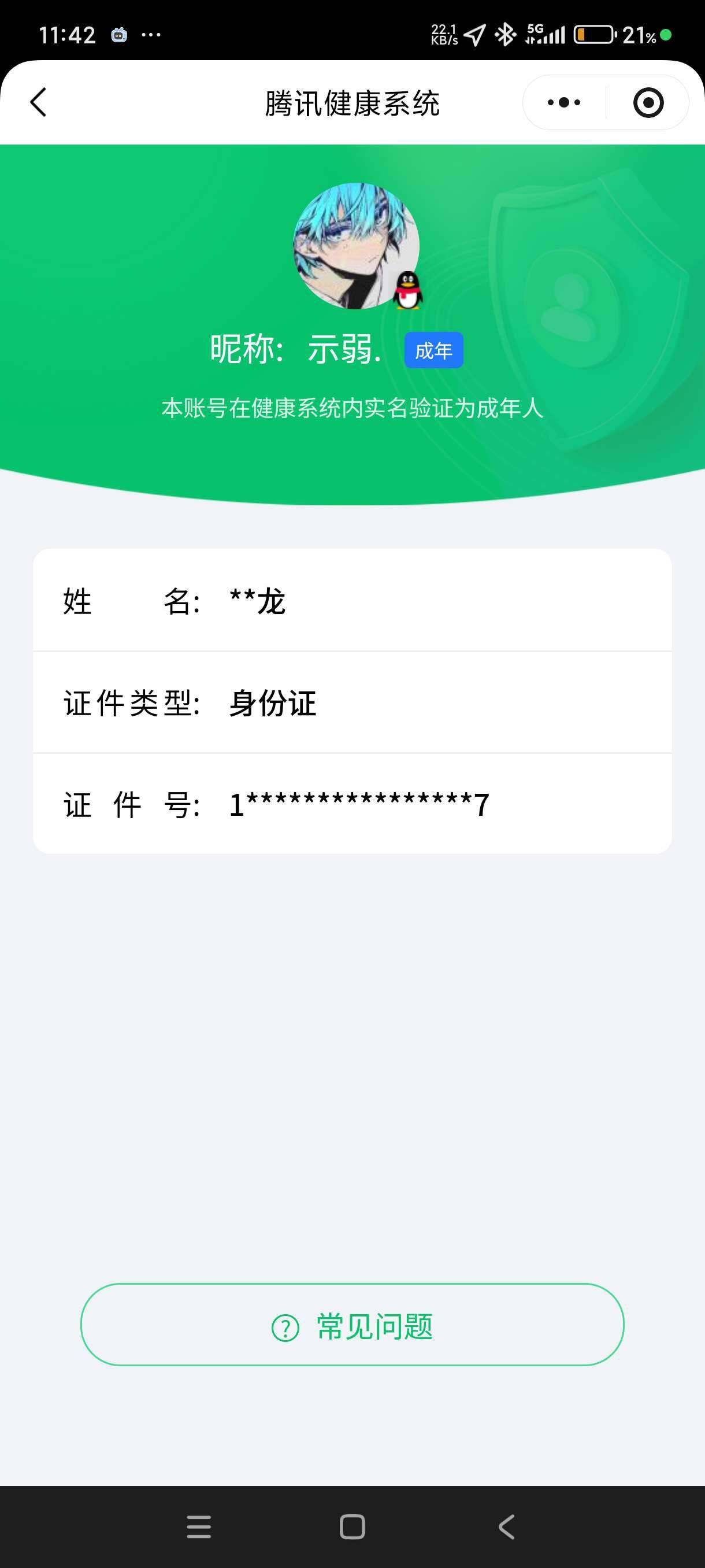Tap the back arrow in the title bar
Image resolution: width=705 pixels, height=1568 pixels.
[x=38, y=102]
